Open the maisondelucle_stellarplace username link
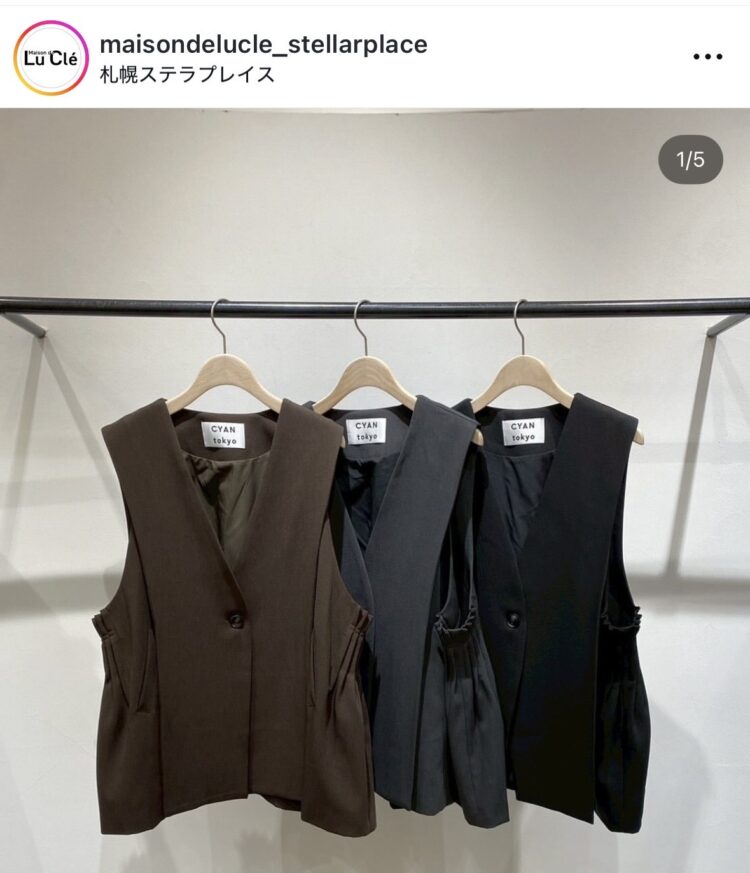 tap(264, 44)
